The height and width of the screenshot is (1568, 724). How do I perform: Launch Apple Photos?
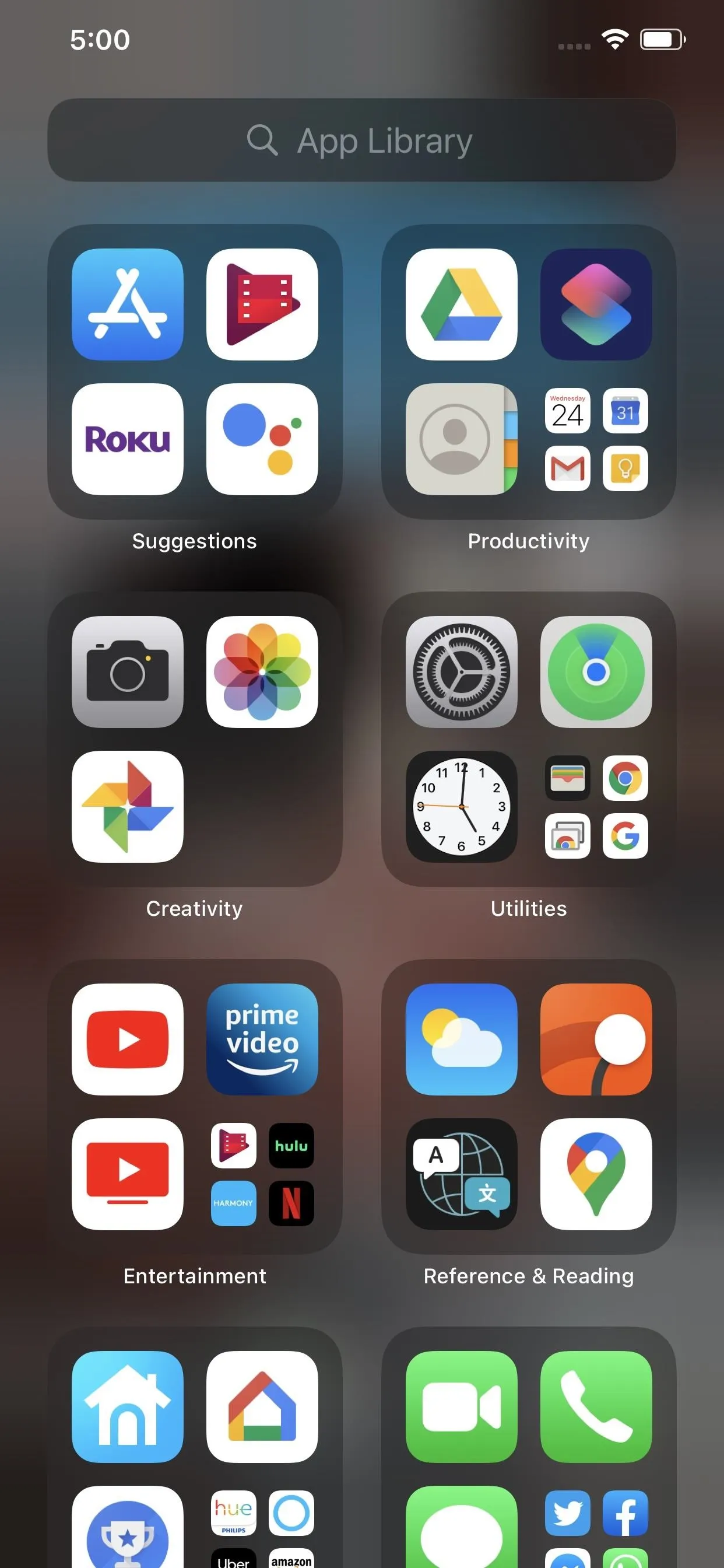pyautogui.click(x=262, y=671)
